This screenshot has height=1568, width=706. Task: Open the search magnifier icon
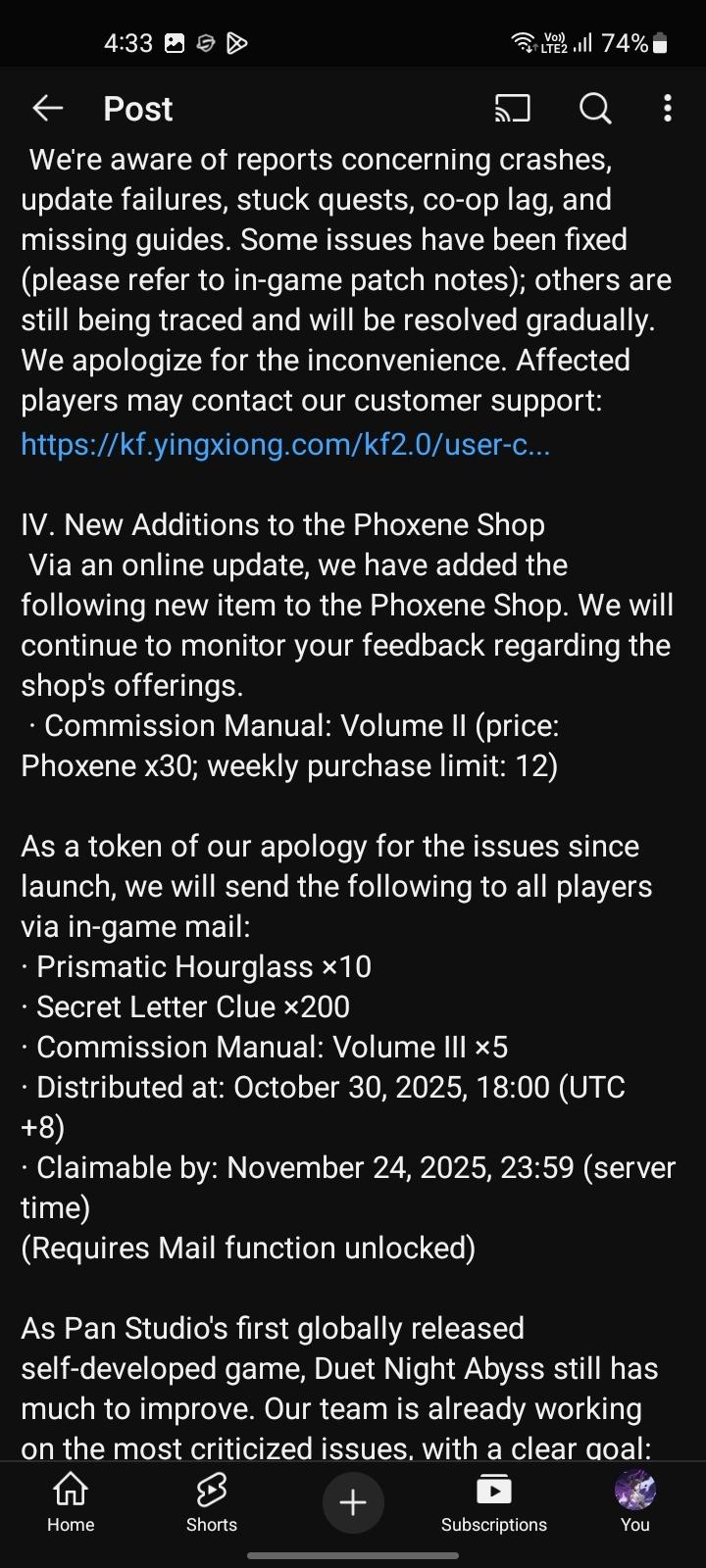coord(595,108)
